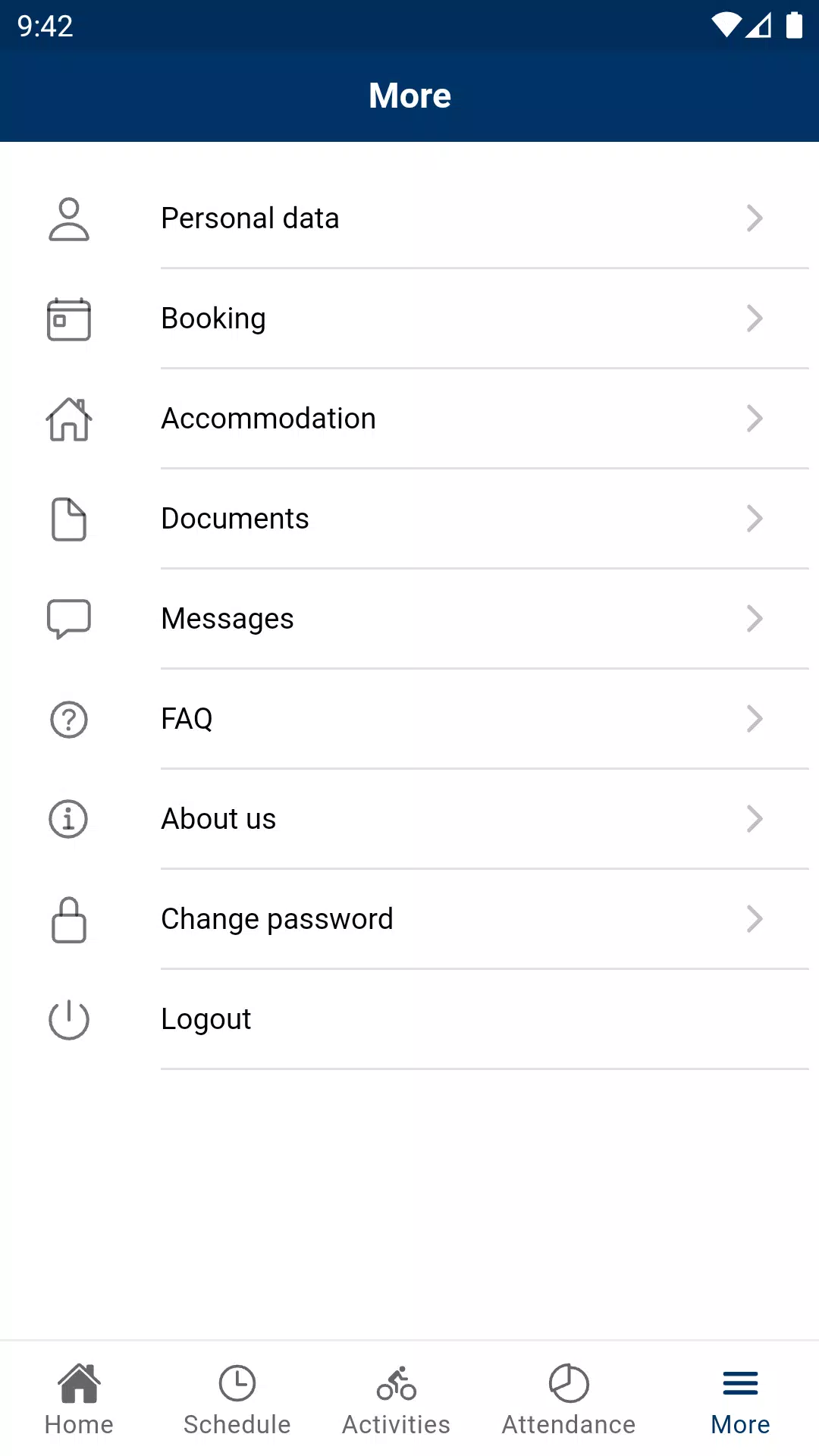Open the Attendance tab
The height and width of the screenshot is (1456, 819).
pyautogui.click(x=569, y=1399)
